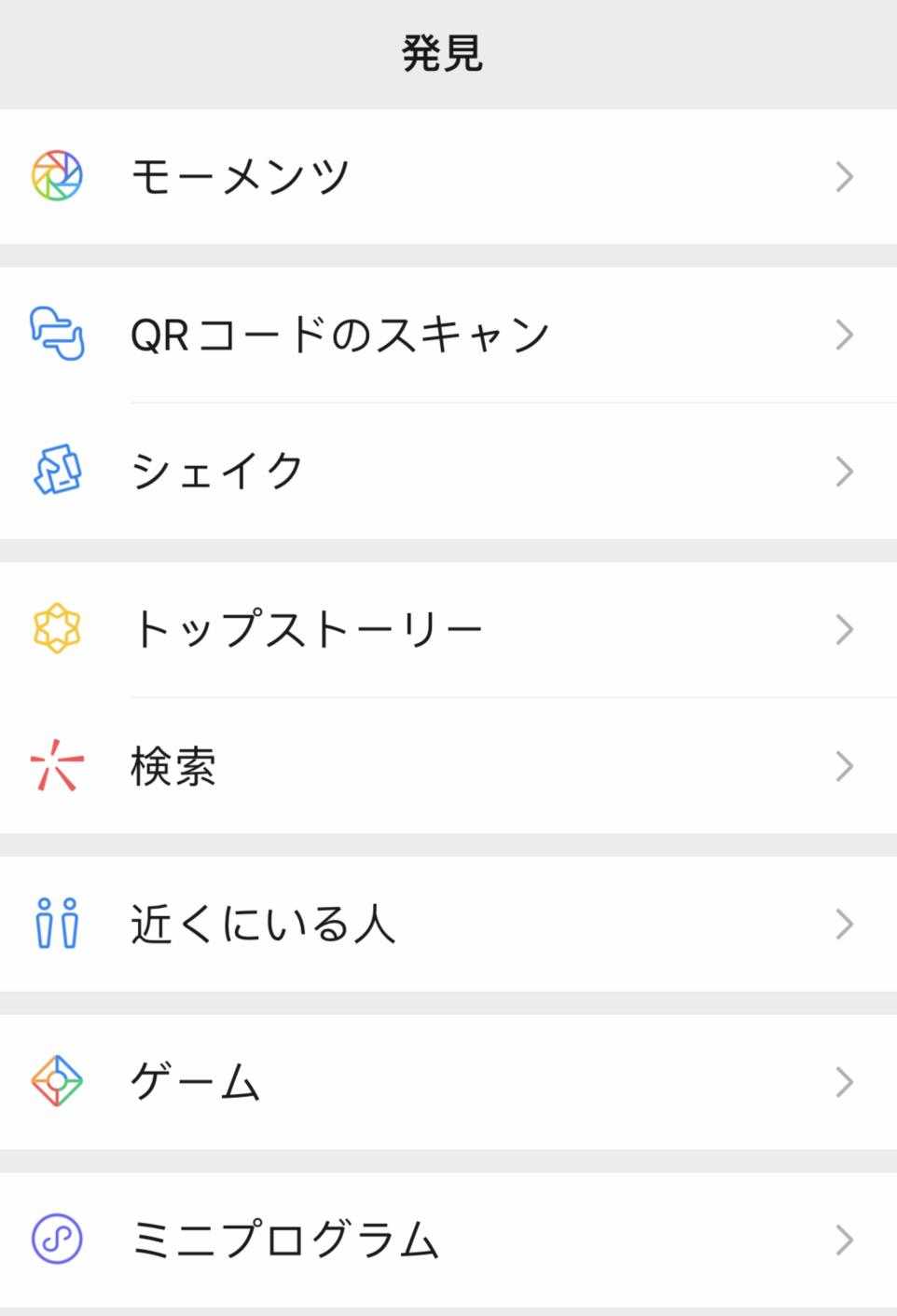
Task: Launch ミニプログラム (Mini Programs)
Action: pos(284,1240)
